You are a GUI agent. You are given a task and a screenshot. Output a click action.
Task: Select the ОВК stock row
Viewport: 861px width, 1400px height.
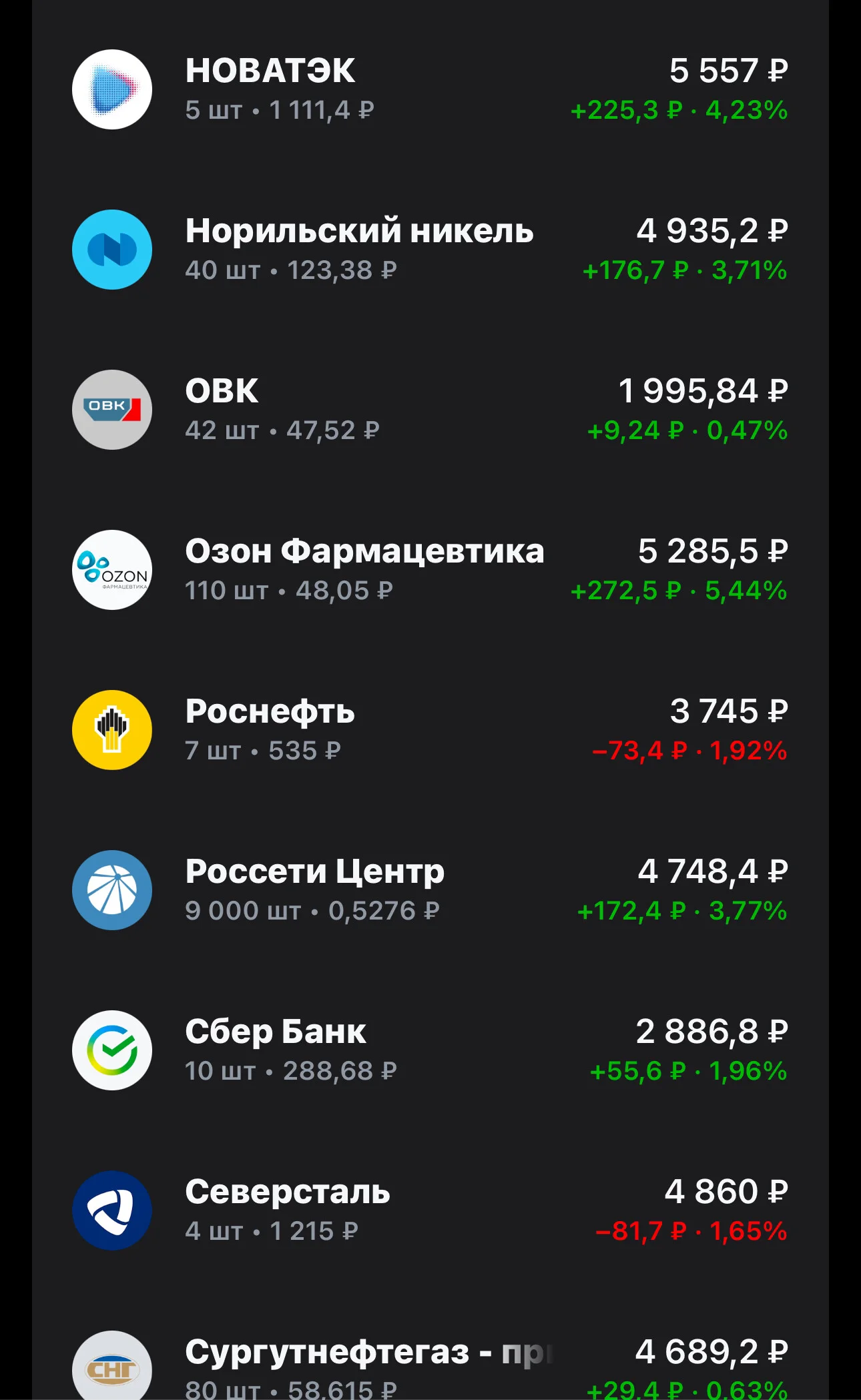pos(431,410)
